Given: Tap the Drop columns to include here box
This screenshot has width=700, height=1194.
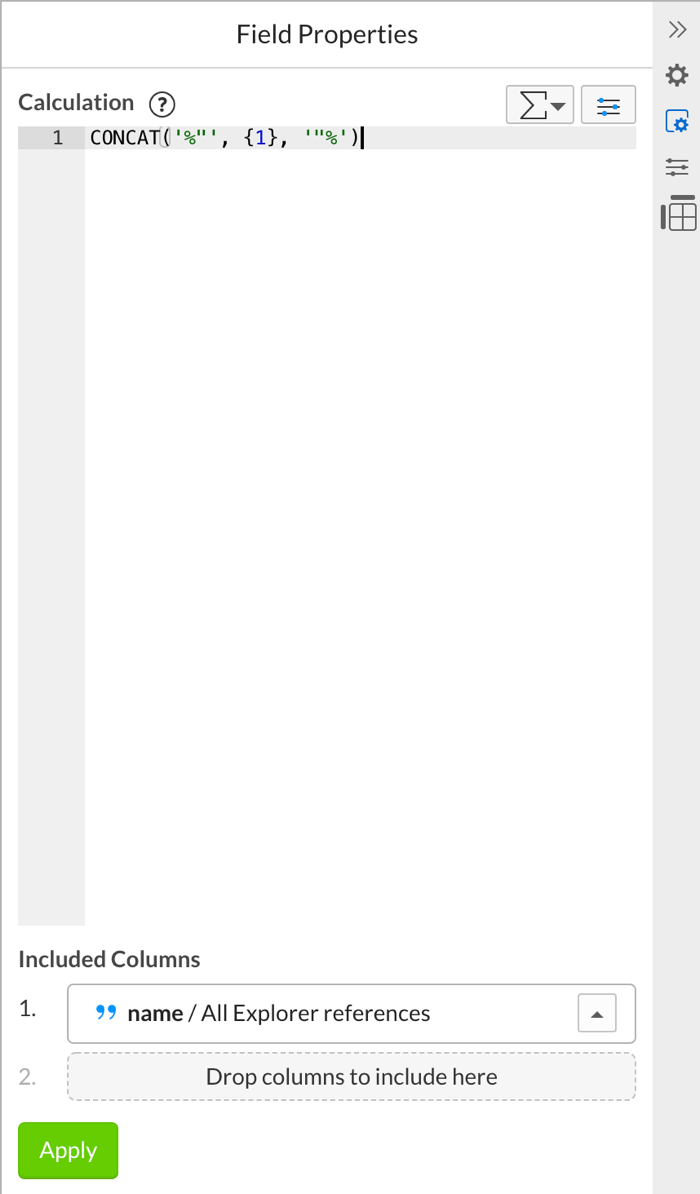Looking at the screenshot, I should click(x=351, y=1077).
